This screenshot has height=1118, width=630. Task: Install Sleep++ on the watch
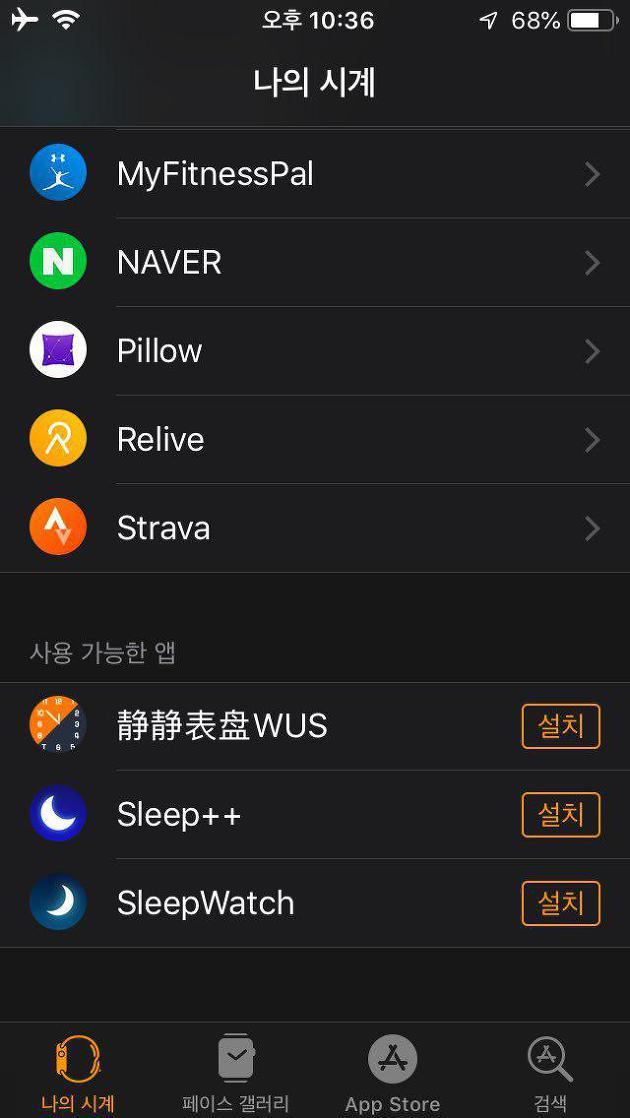(x=560, y=815)
